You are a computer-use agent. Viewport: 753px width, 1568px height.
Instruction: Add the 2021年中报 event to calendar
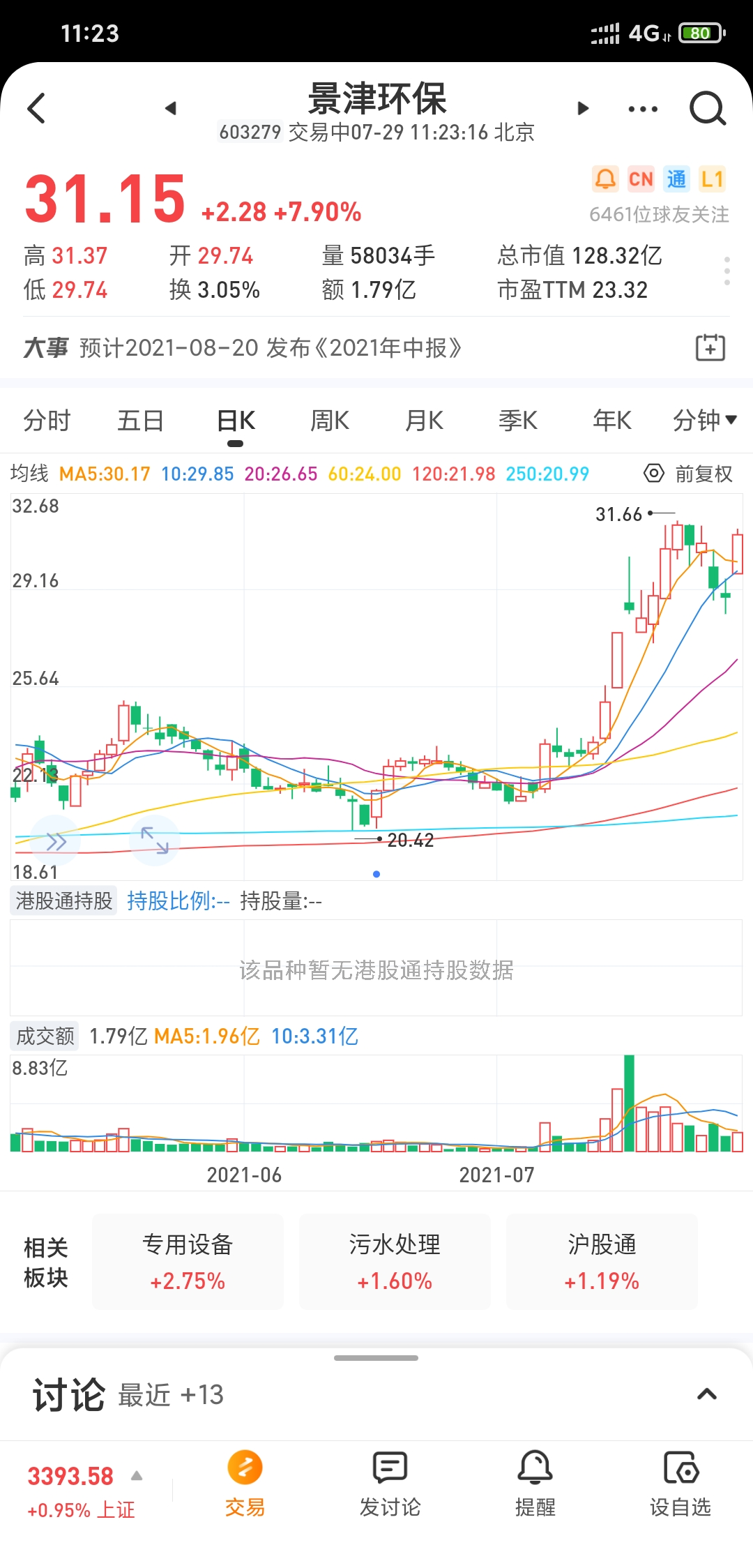[x=710, y=347]
